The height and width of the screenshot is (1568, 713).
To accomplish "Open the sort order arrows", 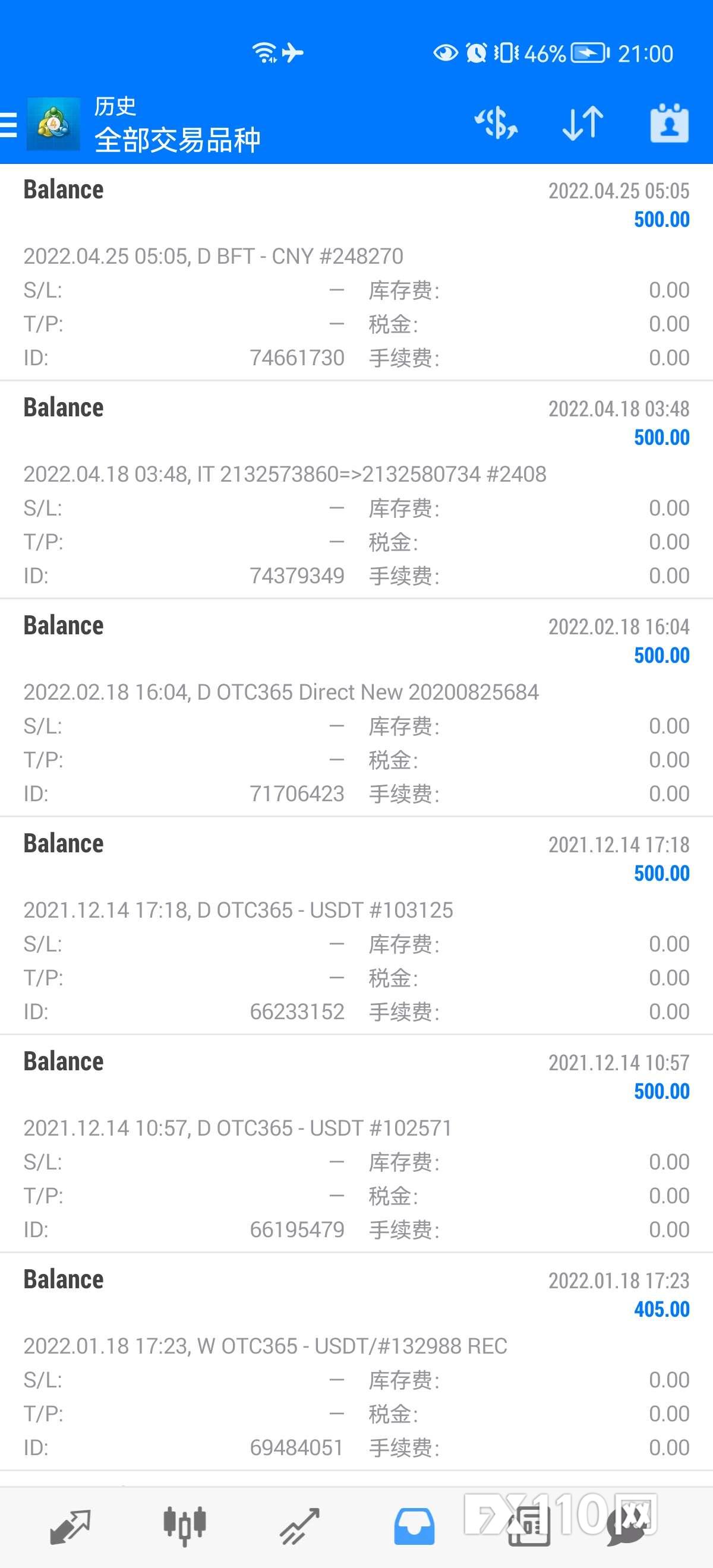I will click(583, 124).
